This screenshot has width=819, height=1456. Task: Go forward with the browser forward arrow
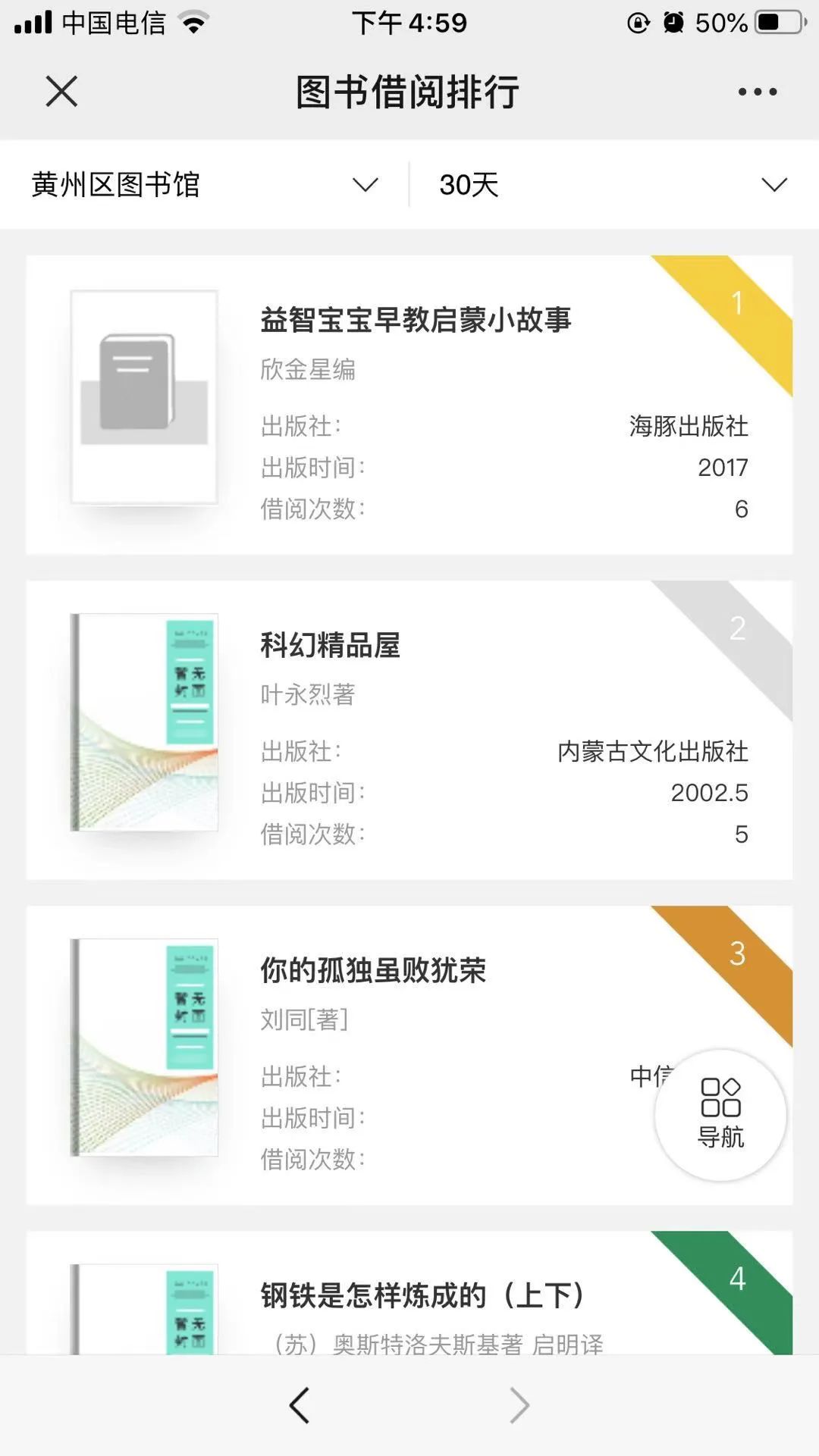click(x=519, y=1405)
